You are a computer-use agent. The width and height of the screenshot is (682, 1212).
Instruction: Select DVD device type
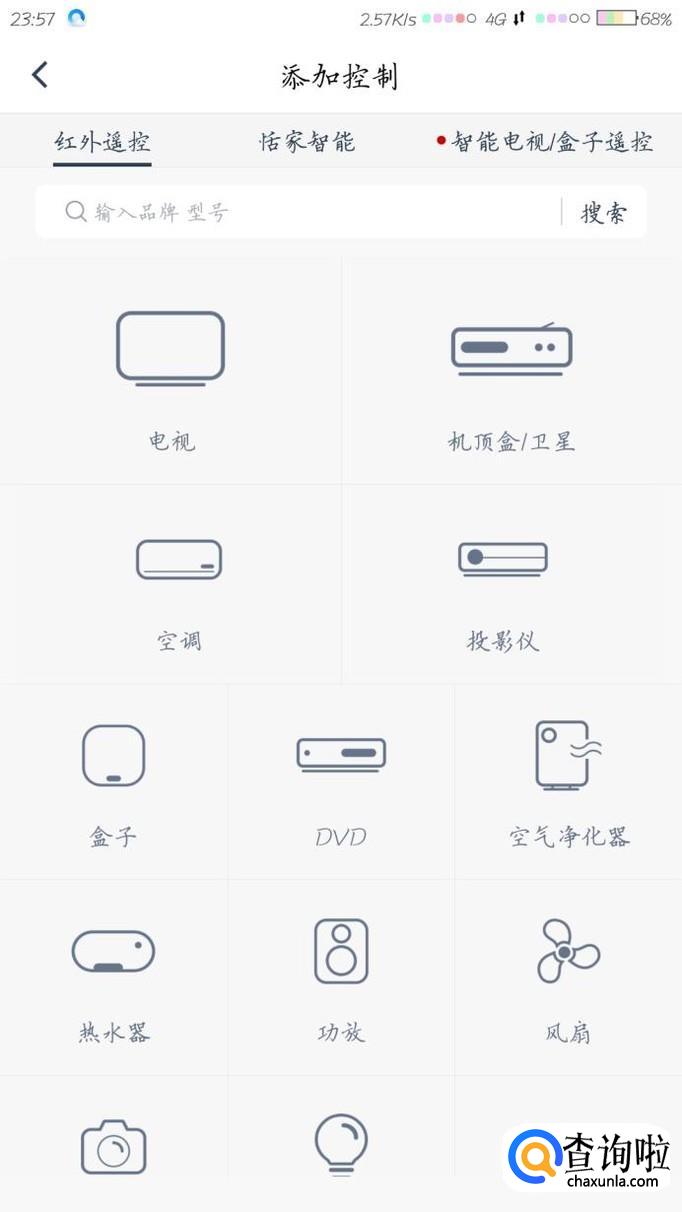tap(341, 780)
